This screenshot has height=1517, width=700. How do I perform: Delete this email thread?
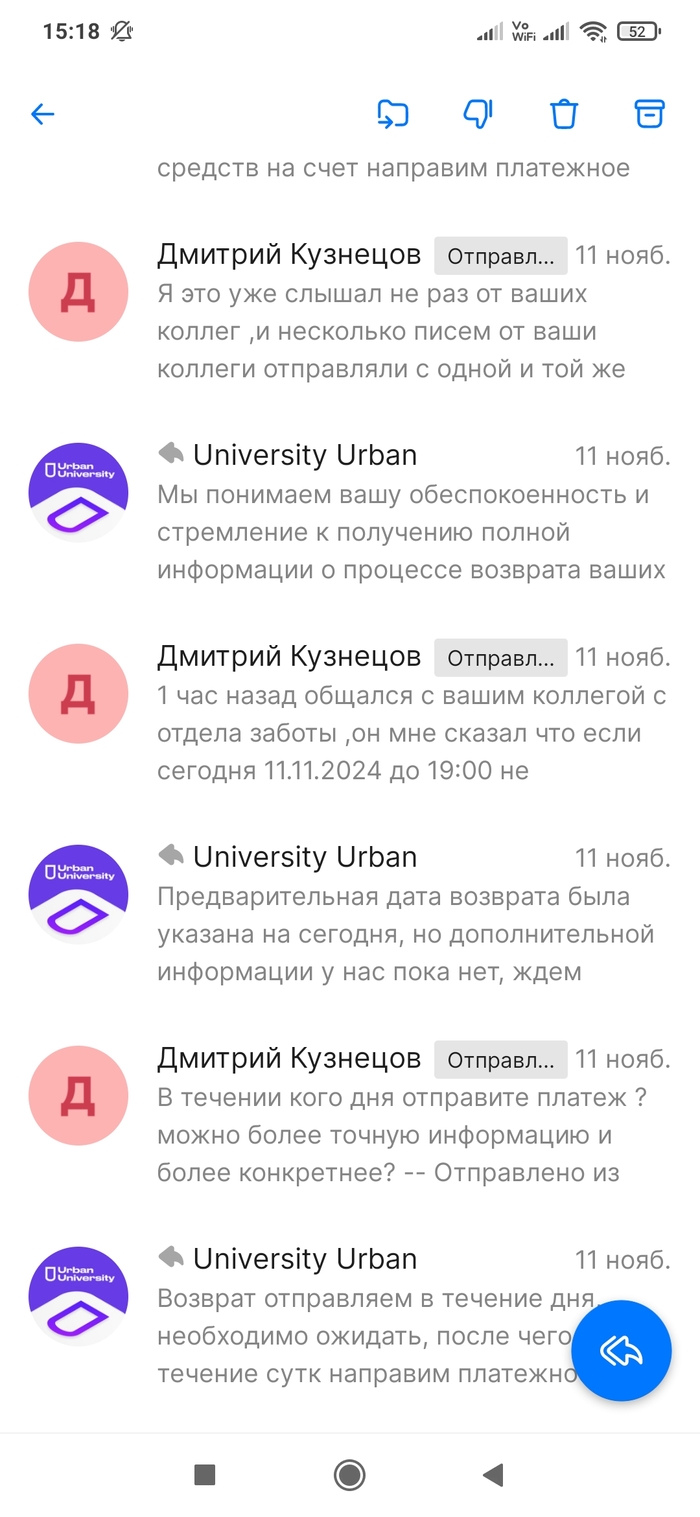(x=564, y=114)
